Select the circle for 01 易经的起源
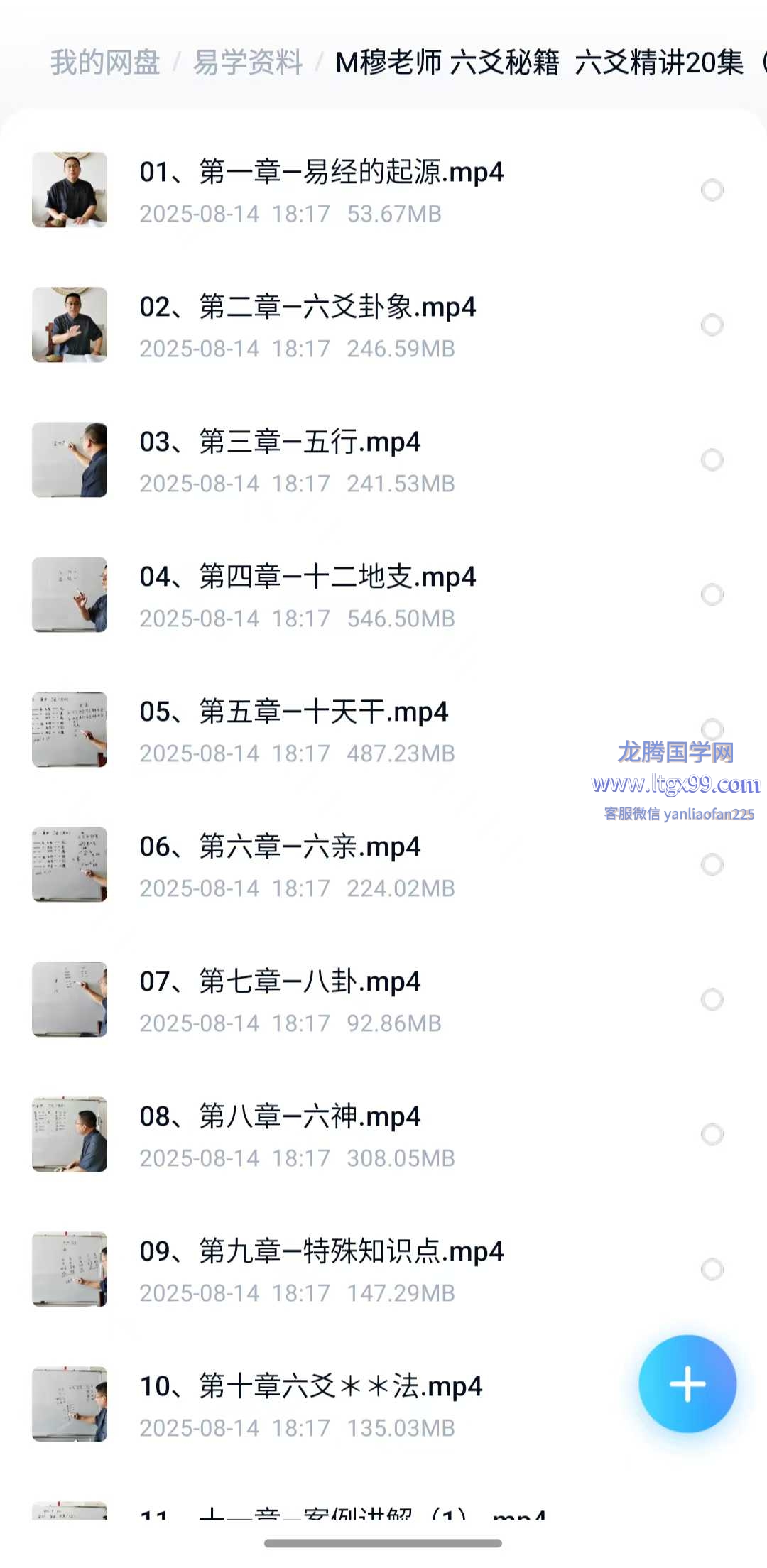This screenshot has width=767, height=1568. (x=712, y=190)
